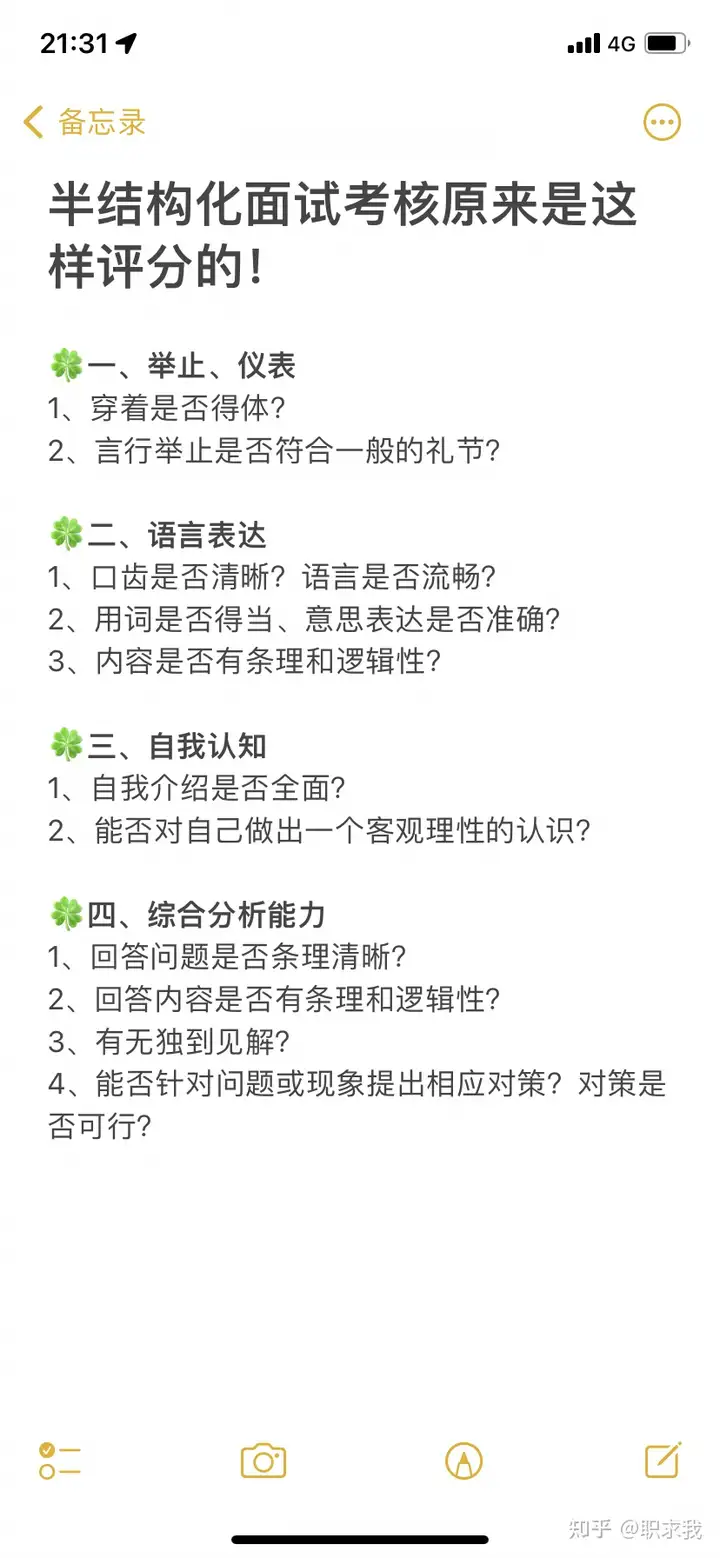This screenshot has width=720, height=1558.
Task: Go back to 备忘录 folder list
Action: pyautogui.click(x=84, y=123)
